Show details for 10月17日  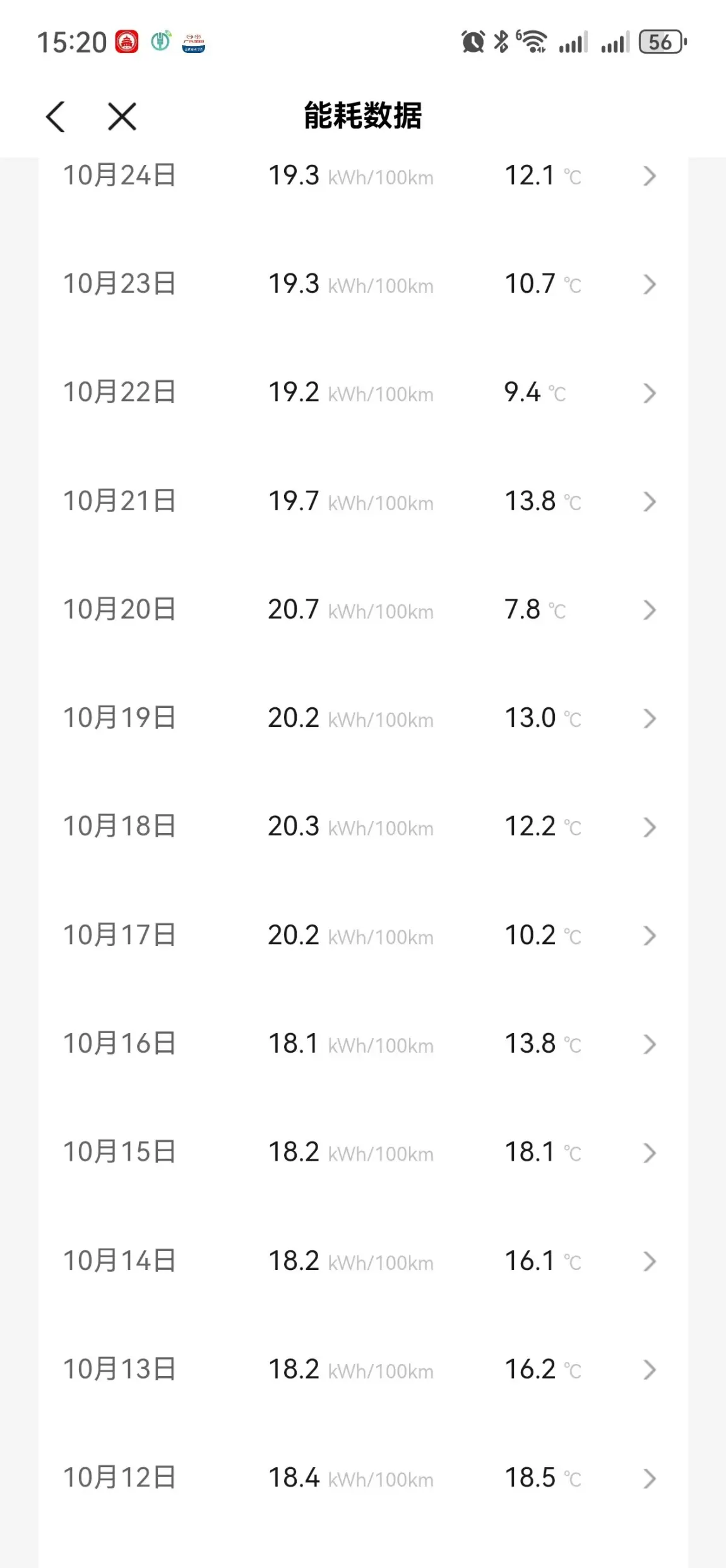(363, 936)
